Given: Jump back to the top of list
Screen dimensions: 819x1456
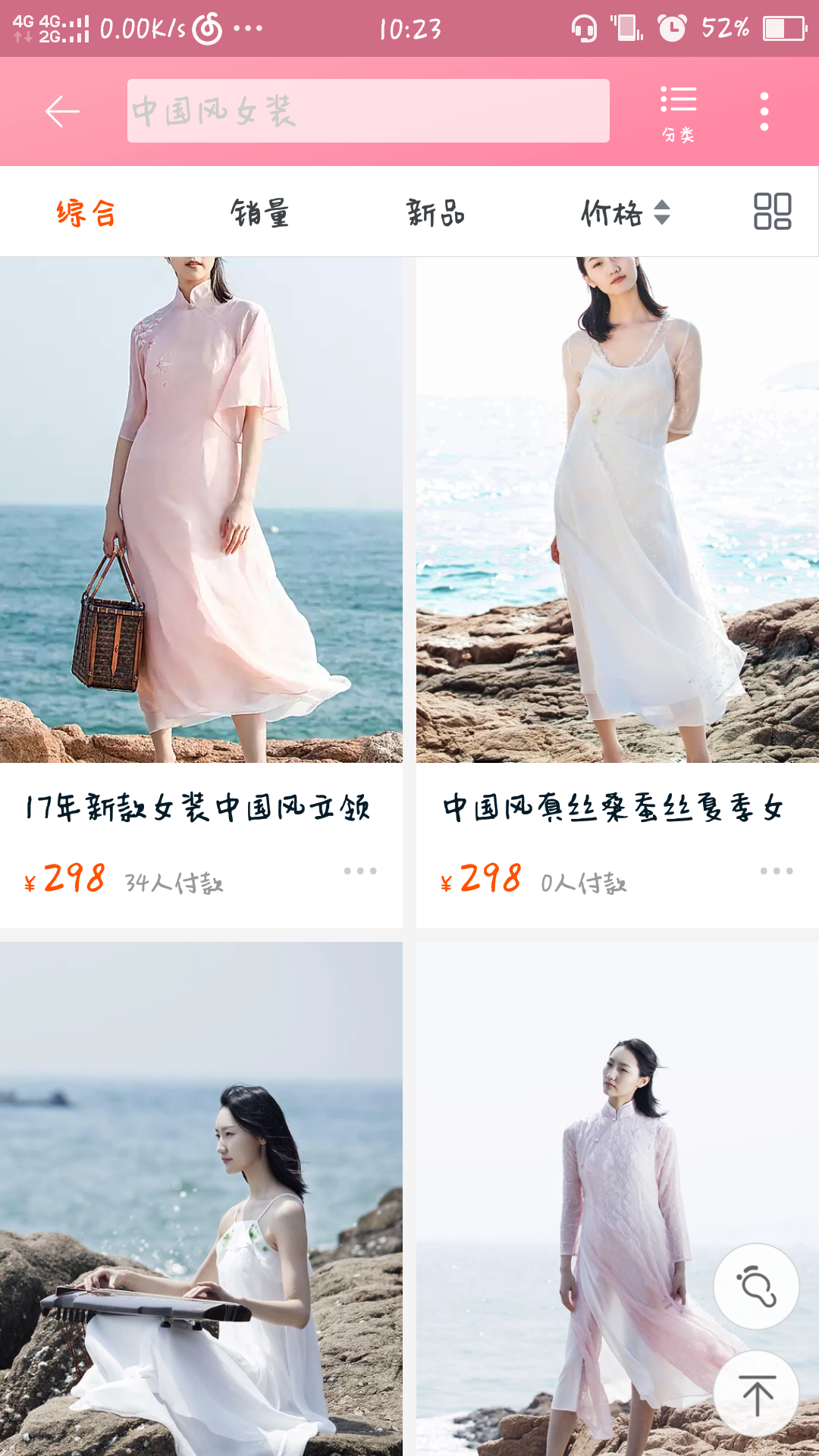Looking at the screenshot, I should (756, 1394).
